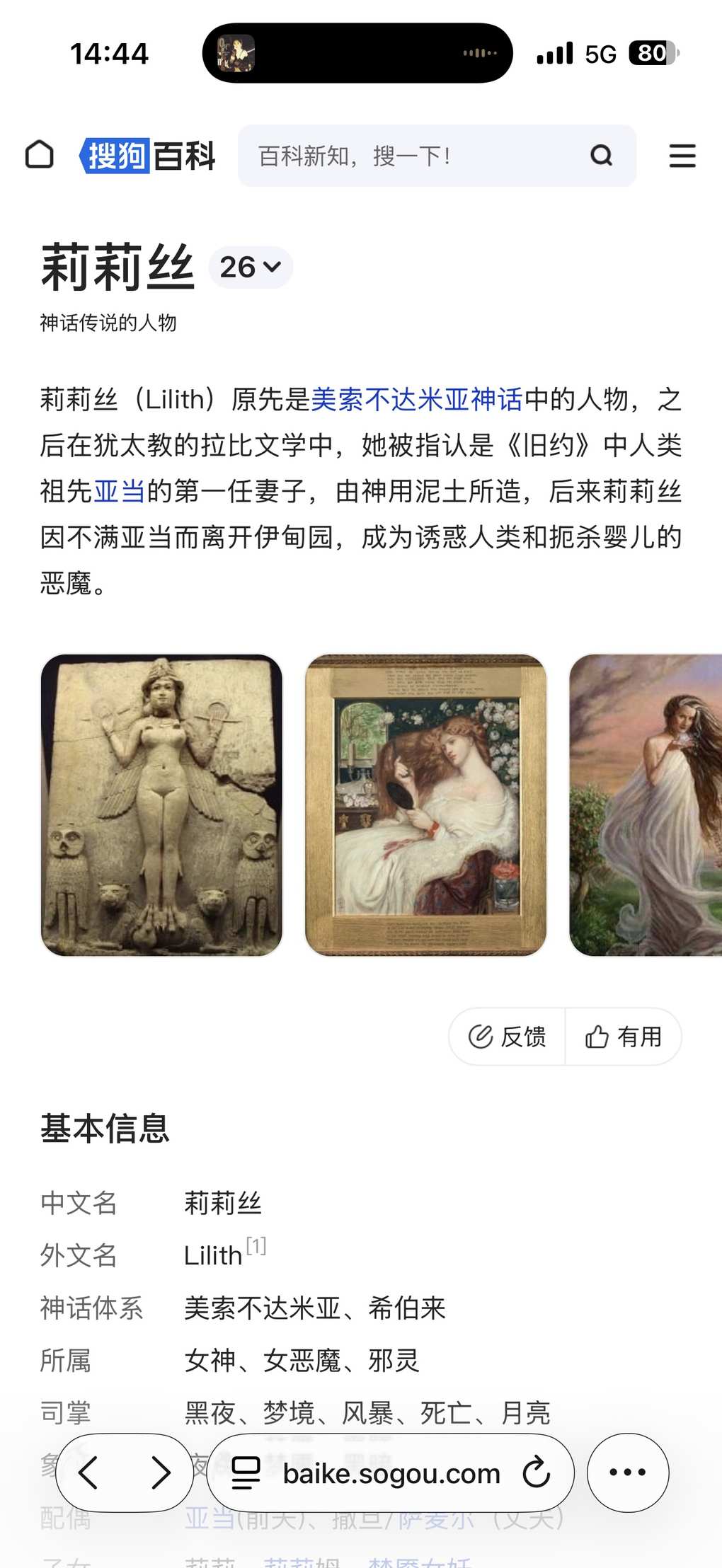Open the 美索不达米亚神话 link
This screenshot has height=1568, width=722.
click(417, 400)
